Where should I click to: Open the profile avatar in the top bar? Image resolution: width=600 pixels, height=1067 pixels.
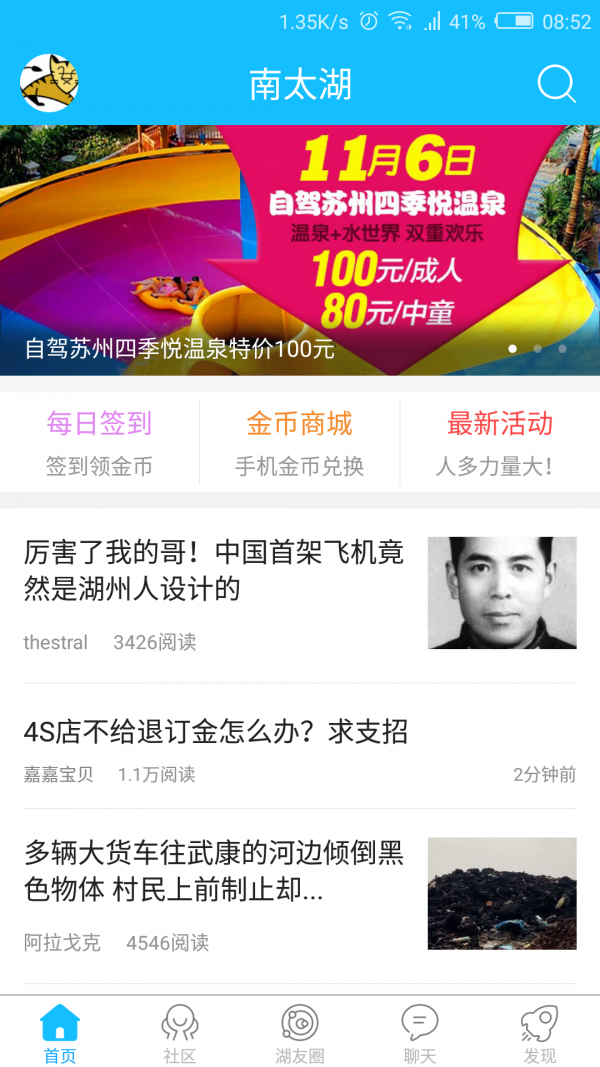[49, 83]
